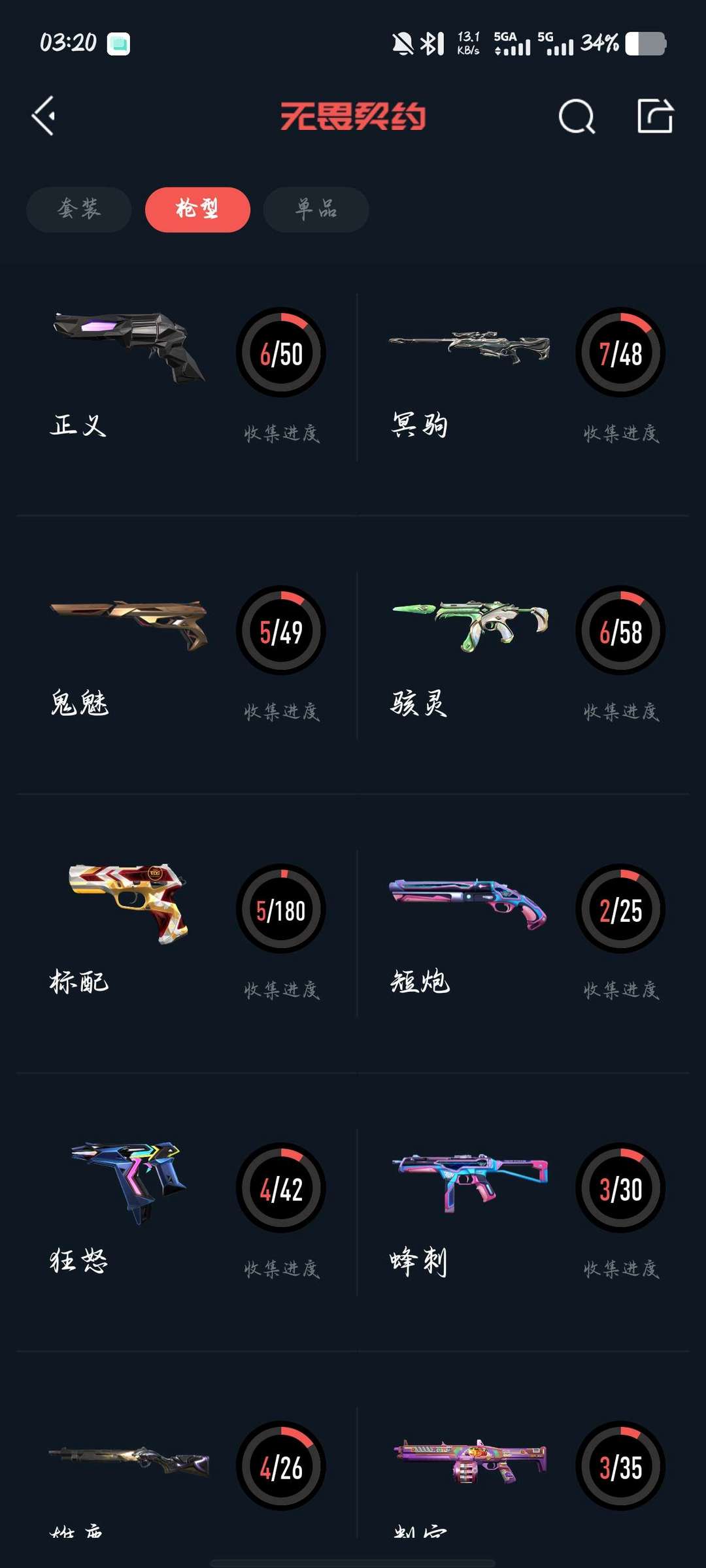Go back using the back arrow
This screenshot has width=706, height=1568.
44,116
